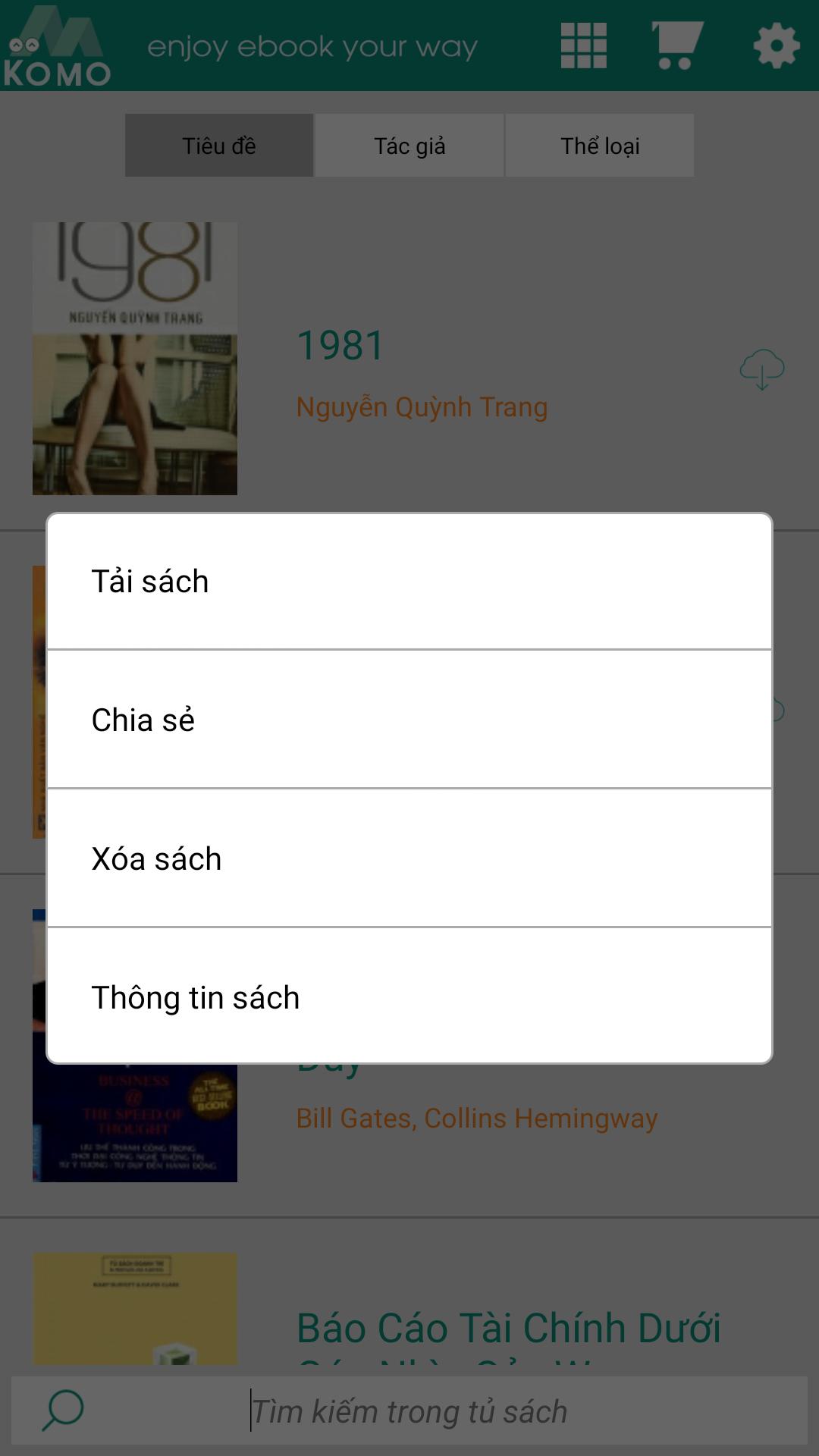Image resolution: width=819 pixels, height=1456 pixels.
Task: Tap Xóa sách to delete book
Action: click(x=409, y=858)
